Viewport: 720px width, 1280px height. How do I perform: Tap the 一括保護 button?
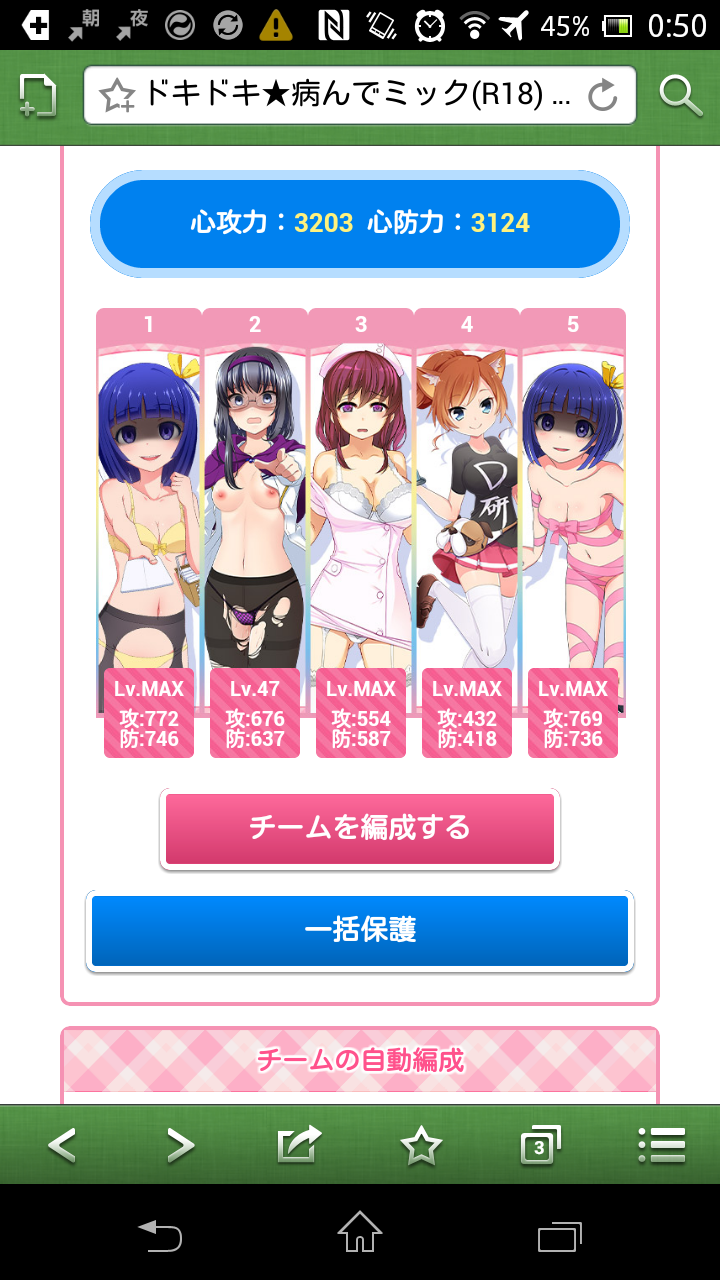tap(360, 930)
